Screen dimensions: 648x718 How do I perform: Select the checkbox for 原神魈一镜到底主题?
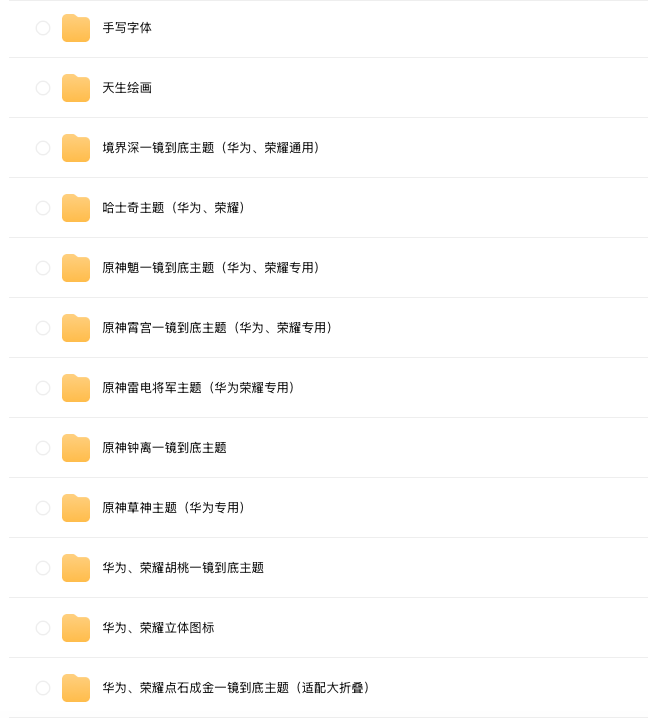click(43, 268)
